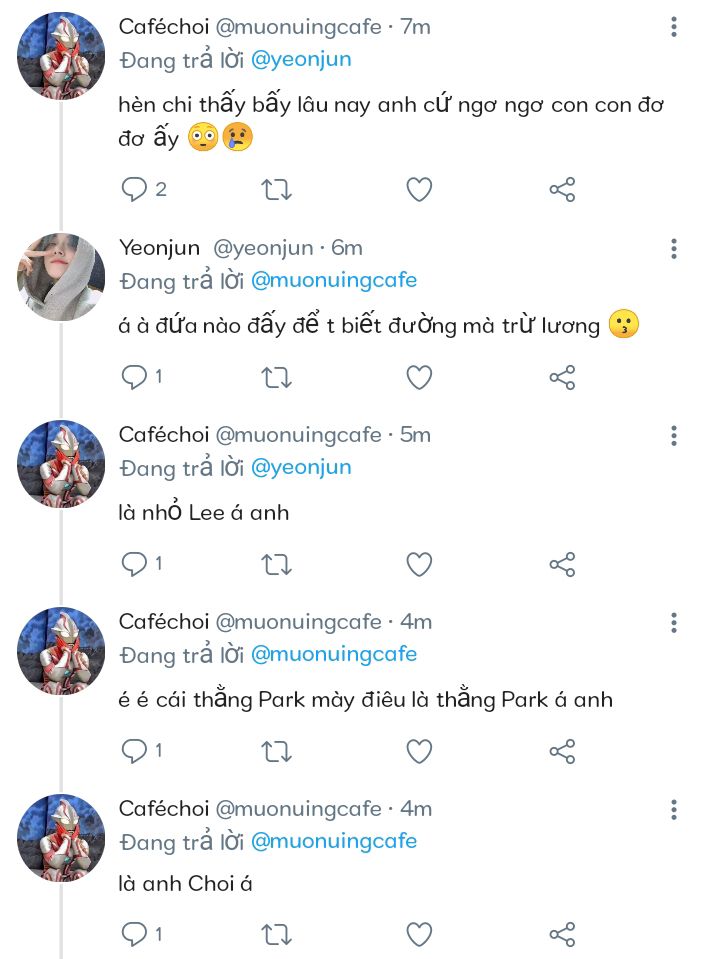Screen dimensions: 720x959
Task: Open @muonuingcafe link in Yeonjun's reply
Action: point(333,280)
